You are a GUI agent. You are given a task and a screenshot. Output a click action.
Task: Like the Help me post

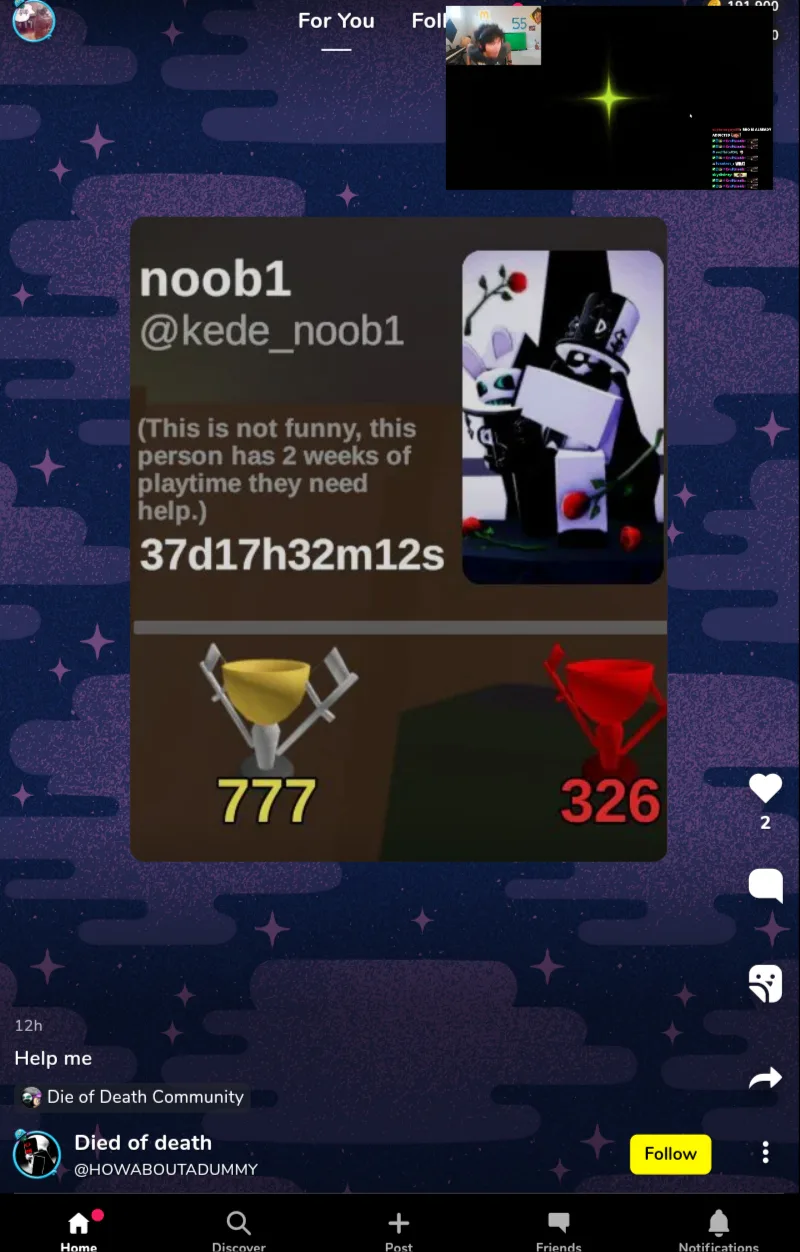[x=765, y=789]
